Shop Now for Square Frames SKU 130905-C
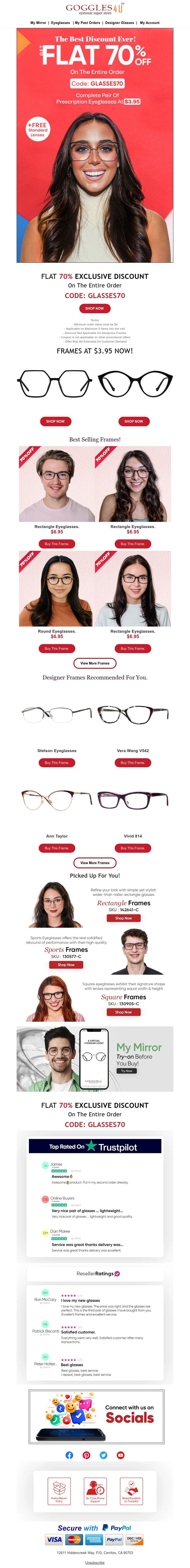The width and height of the screenshot is (190, 1568). point(124,1012)
